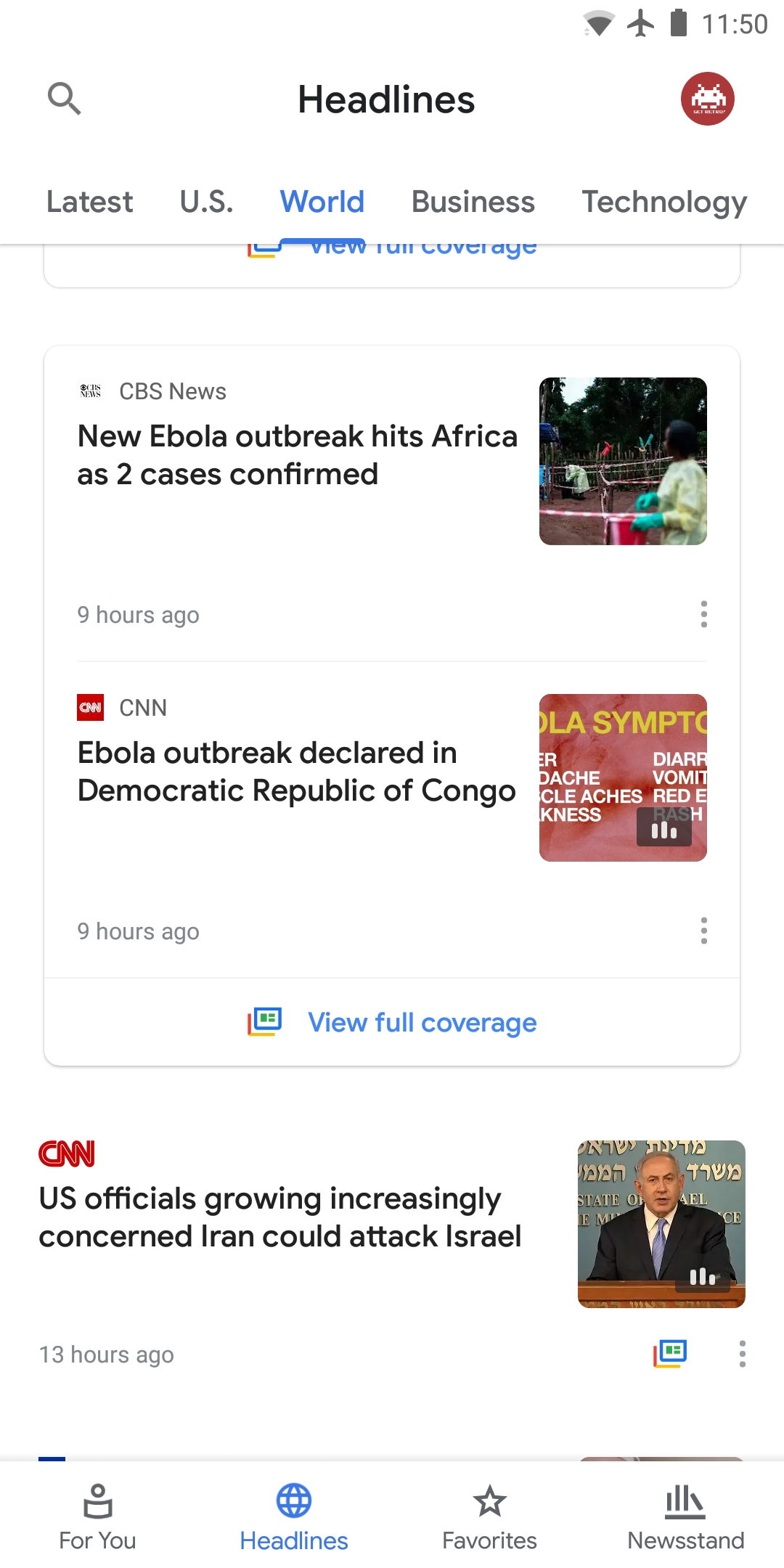Open more options for CNN Congo article
Viewport: 784px width, 1568px height.
[x=704, y=931]
